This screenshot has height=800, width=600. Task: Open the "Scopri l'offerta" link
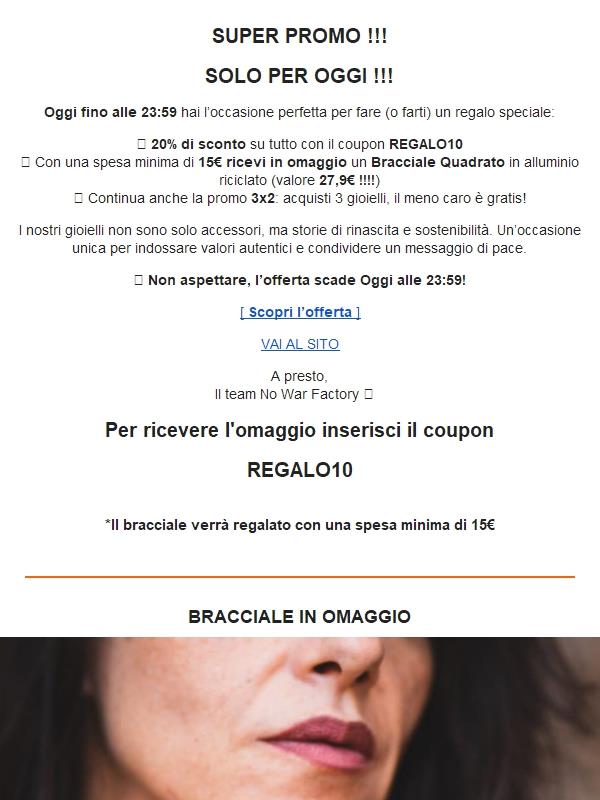coord(300,312)
